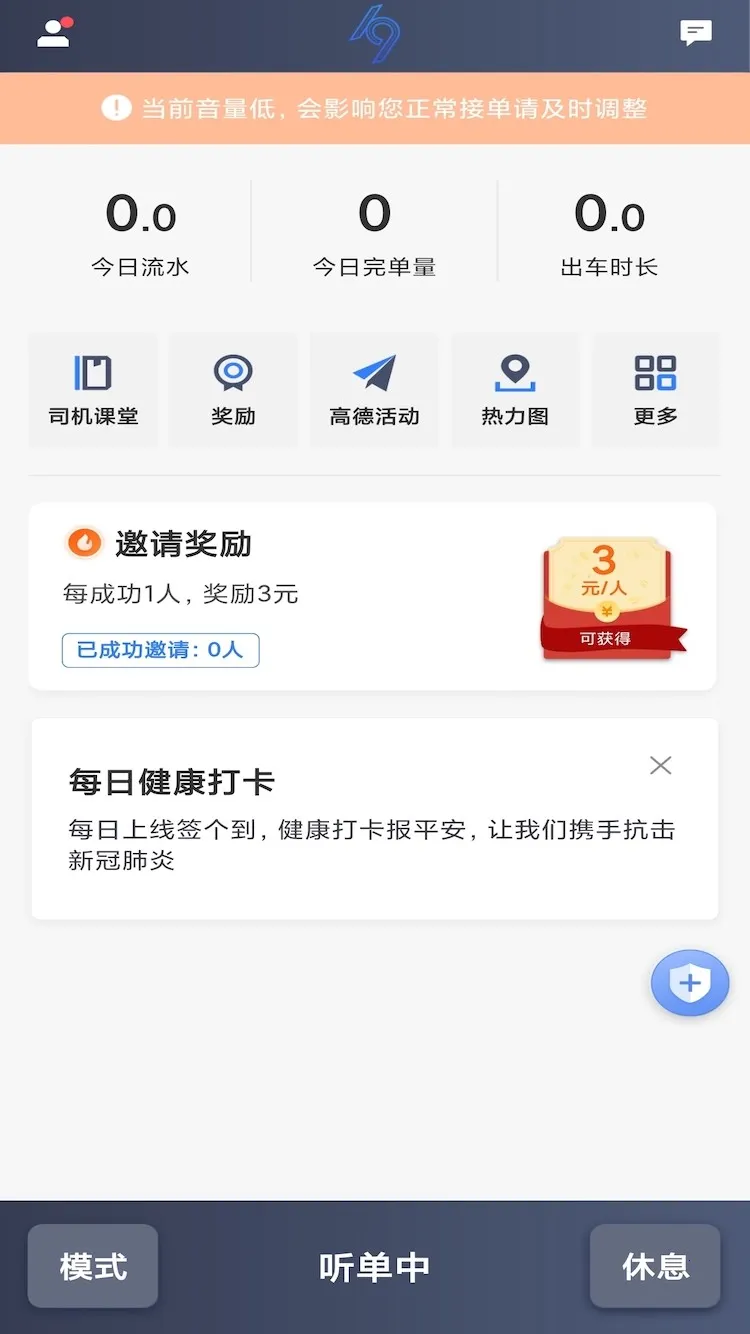Switch to rest mode via 休息 button
The height and width of the screenshot is (1334, 750).
655,1266
